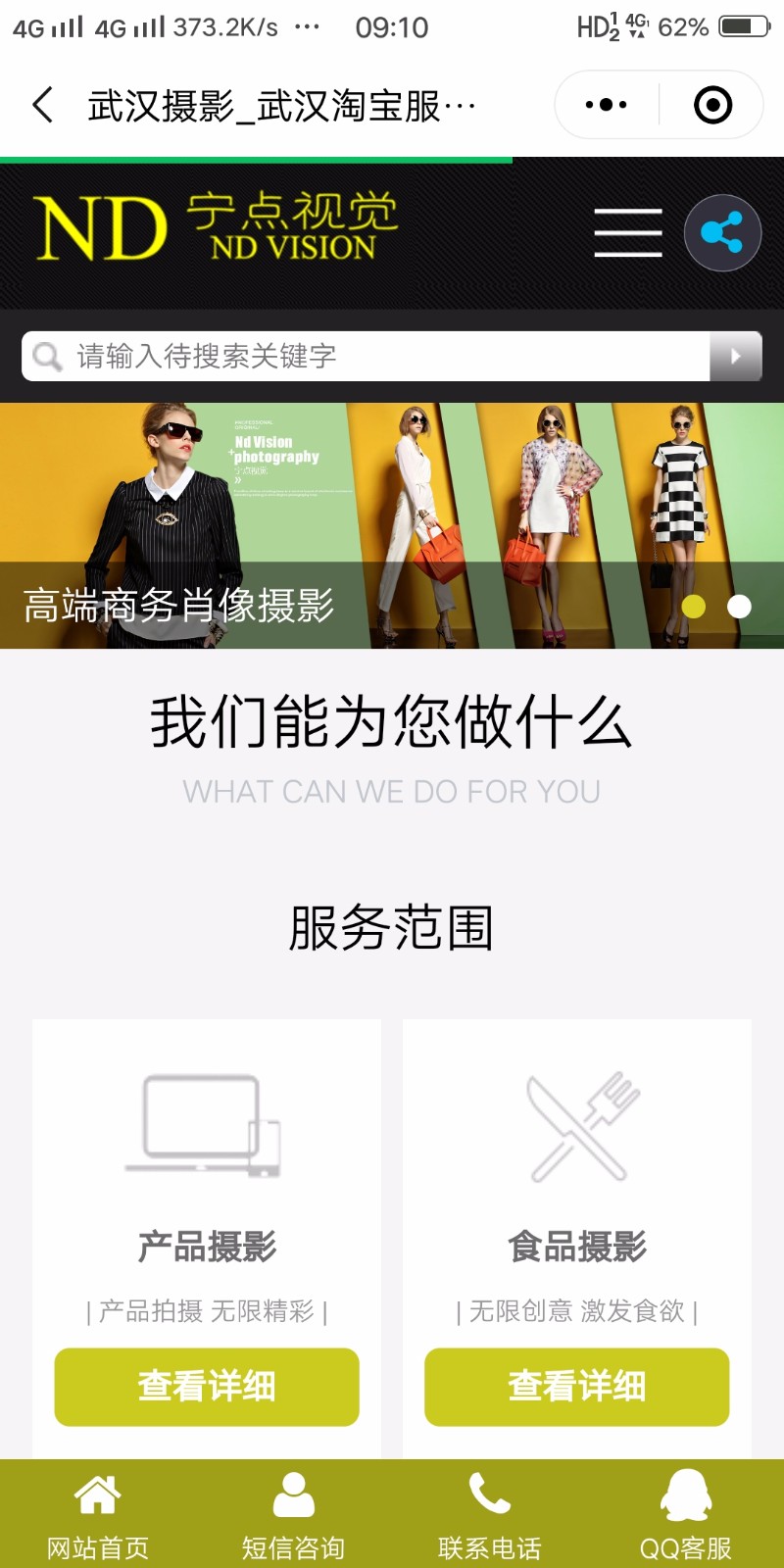
Task: Open the mini-program three-dot menu
Action: point(606,105)
